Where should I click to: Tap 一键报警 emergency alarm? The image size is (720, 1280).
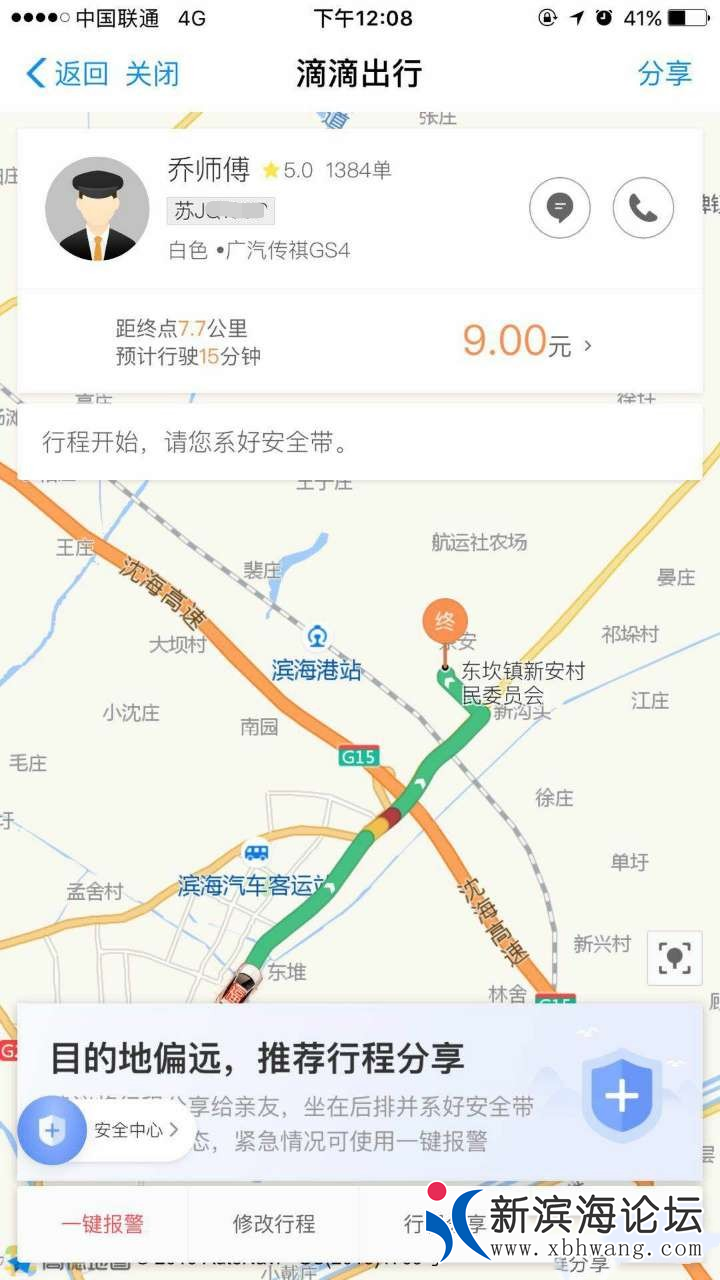pos(103,1223)
